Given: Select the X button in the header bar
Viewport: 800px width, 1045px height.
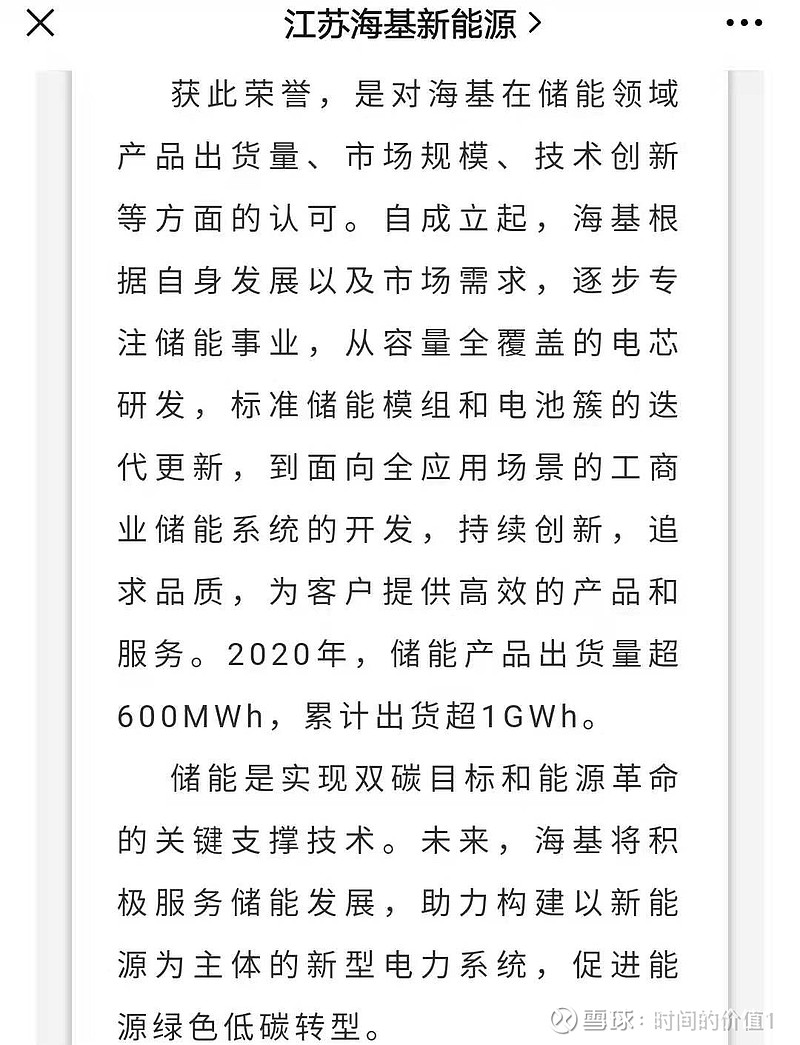Looking at the screenshot, I should 39,23.
